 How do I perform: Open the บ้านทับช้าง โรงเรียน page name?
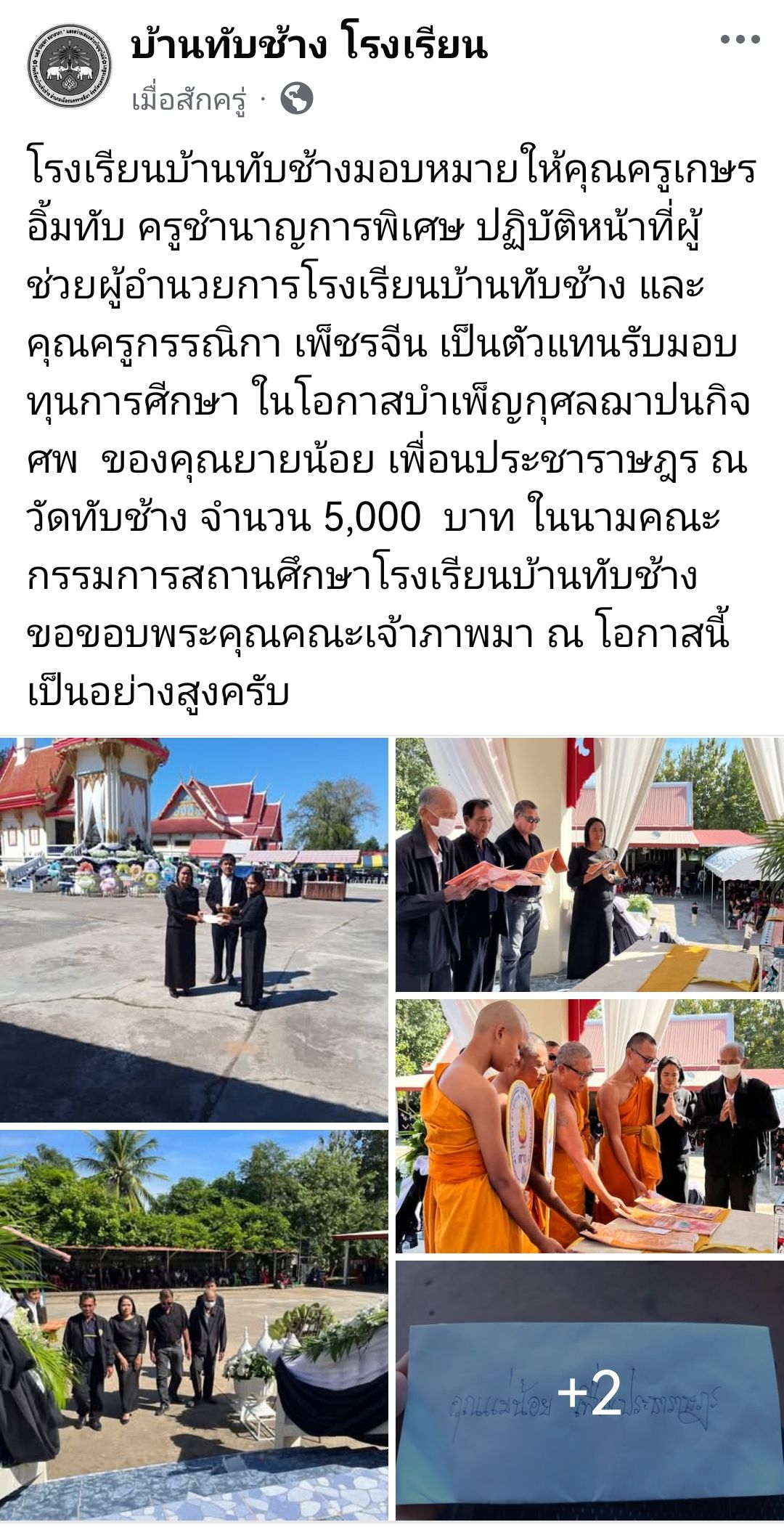309,45
